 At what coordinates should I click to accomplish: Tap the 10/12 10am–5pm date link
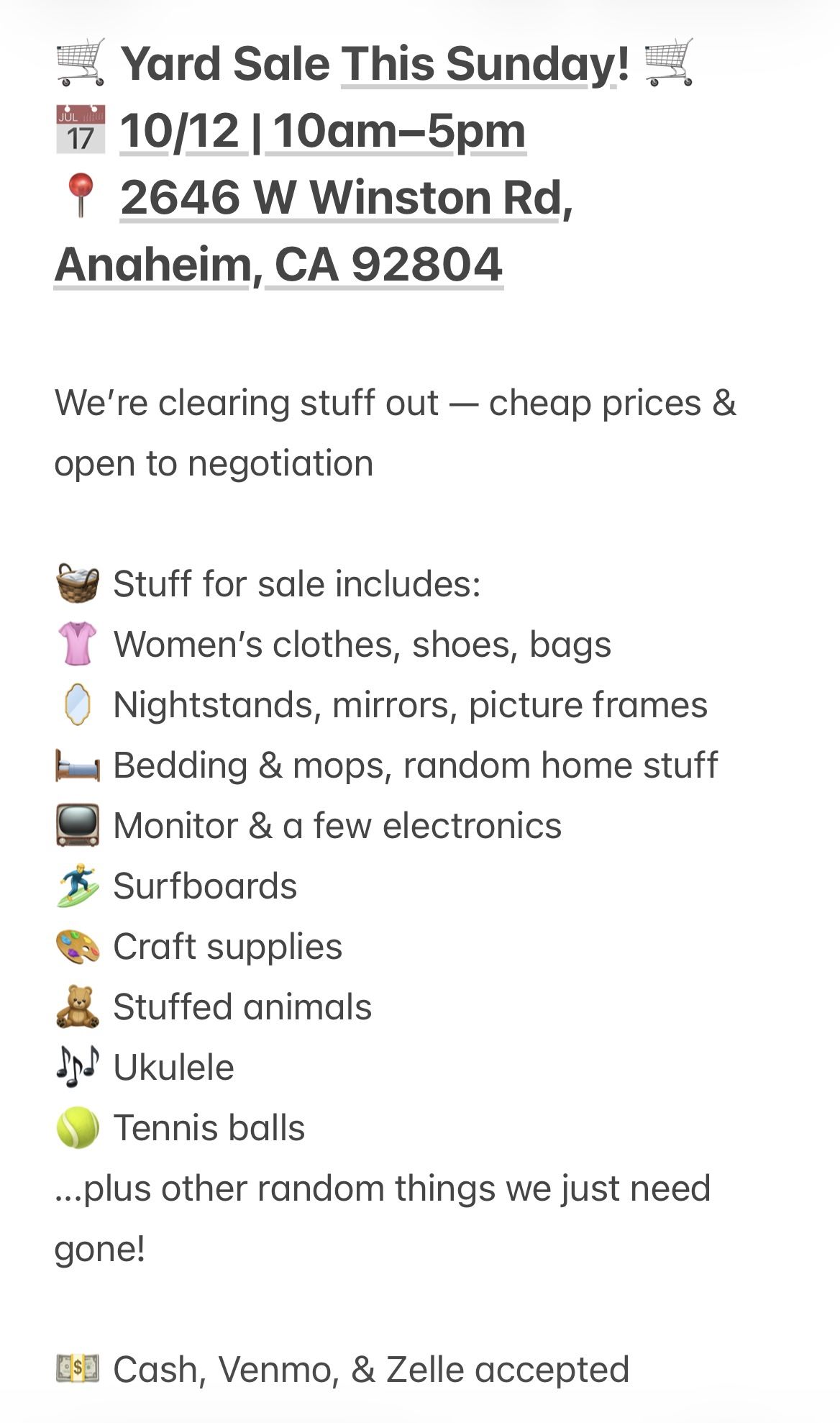322,132
